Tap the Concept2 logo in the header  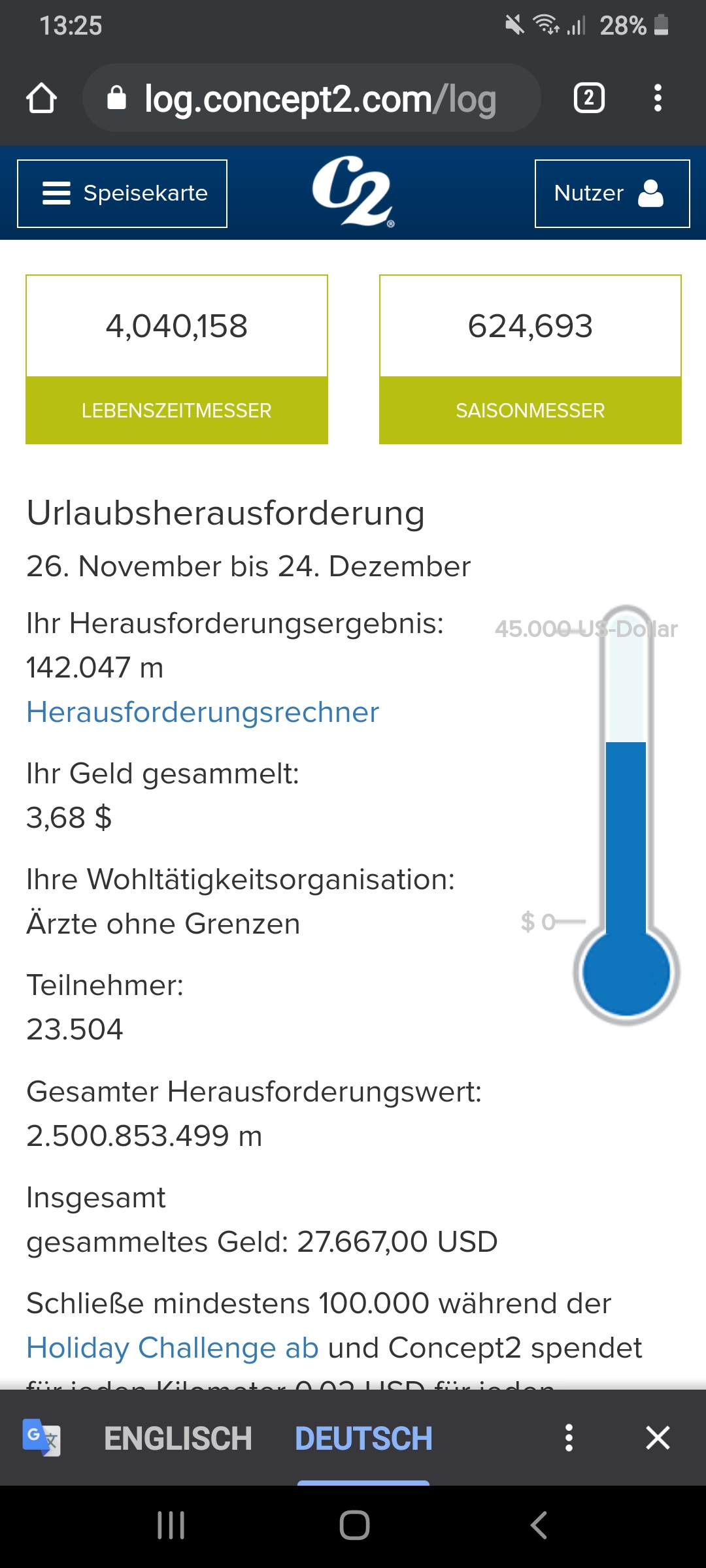pyautogui.click(x=353, y=192)
